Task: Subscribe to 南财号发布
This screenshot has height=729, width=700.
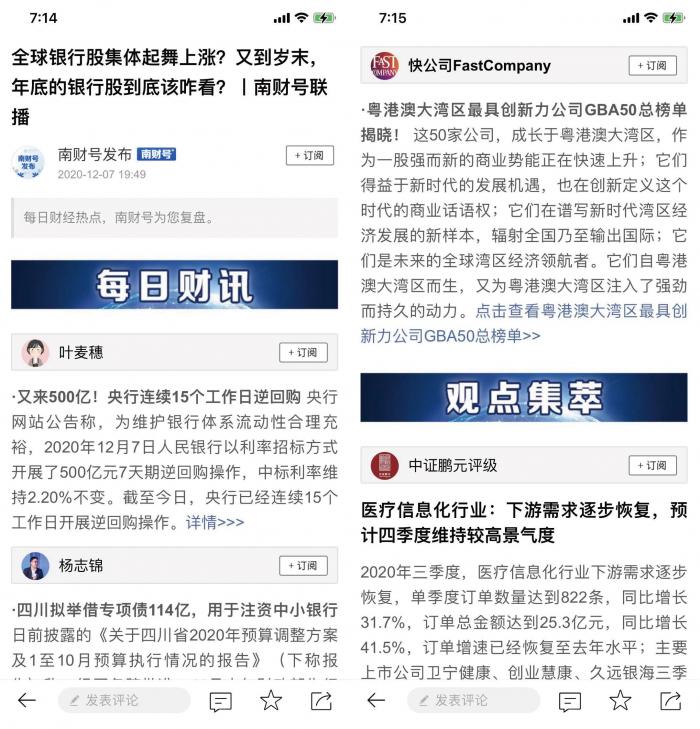Action: point(310,156)
